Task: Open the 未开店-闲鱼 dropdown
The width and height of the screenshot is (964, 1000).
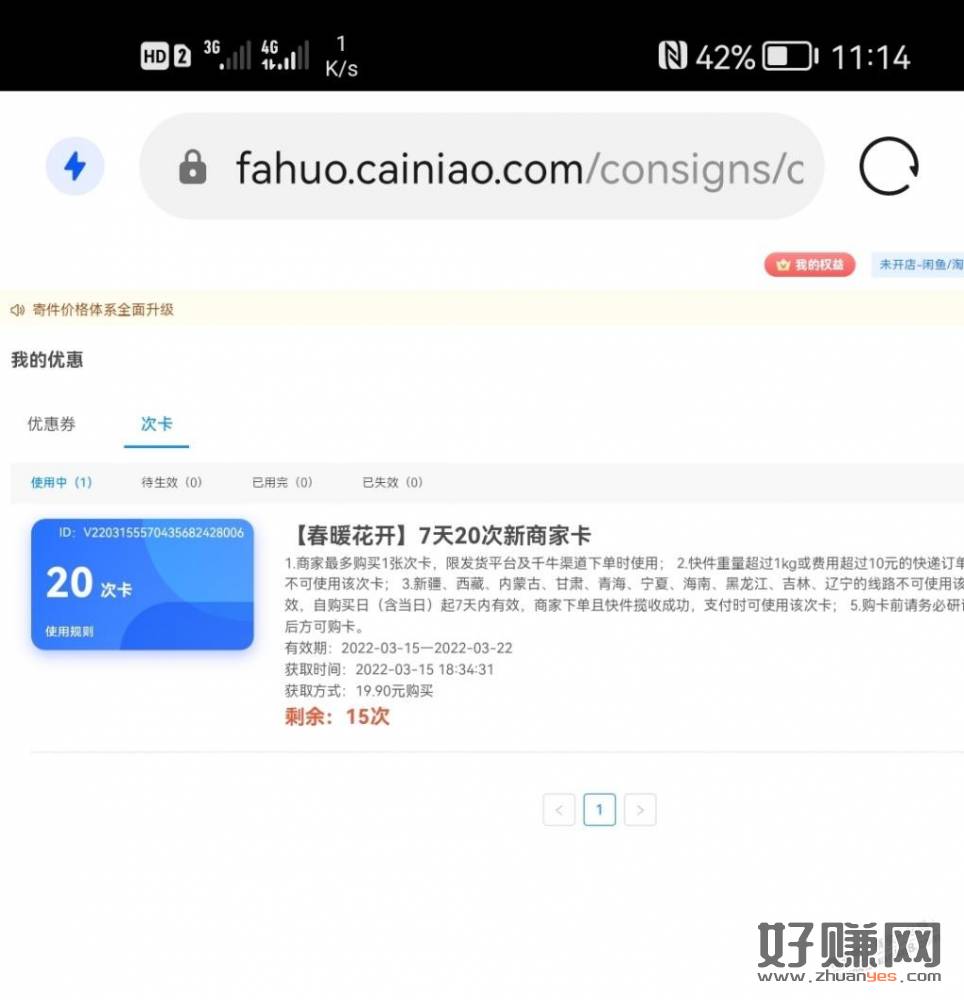Action: pos(919,265)
